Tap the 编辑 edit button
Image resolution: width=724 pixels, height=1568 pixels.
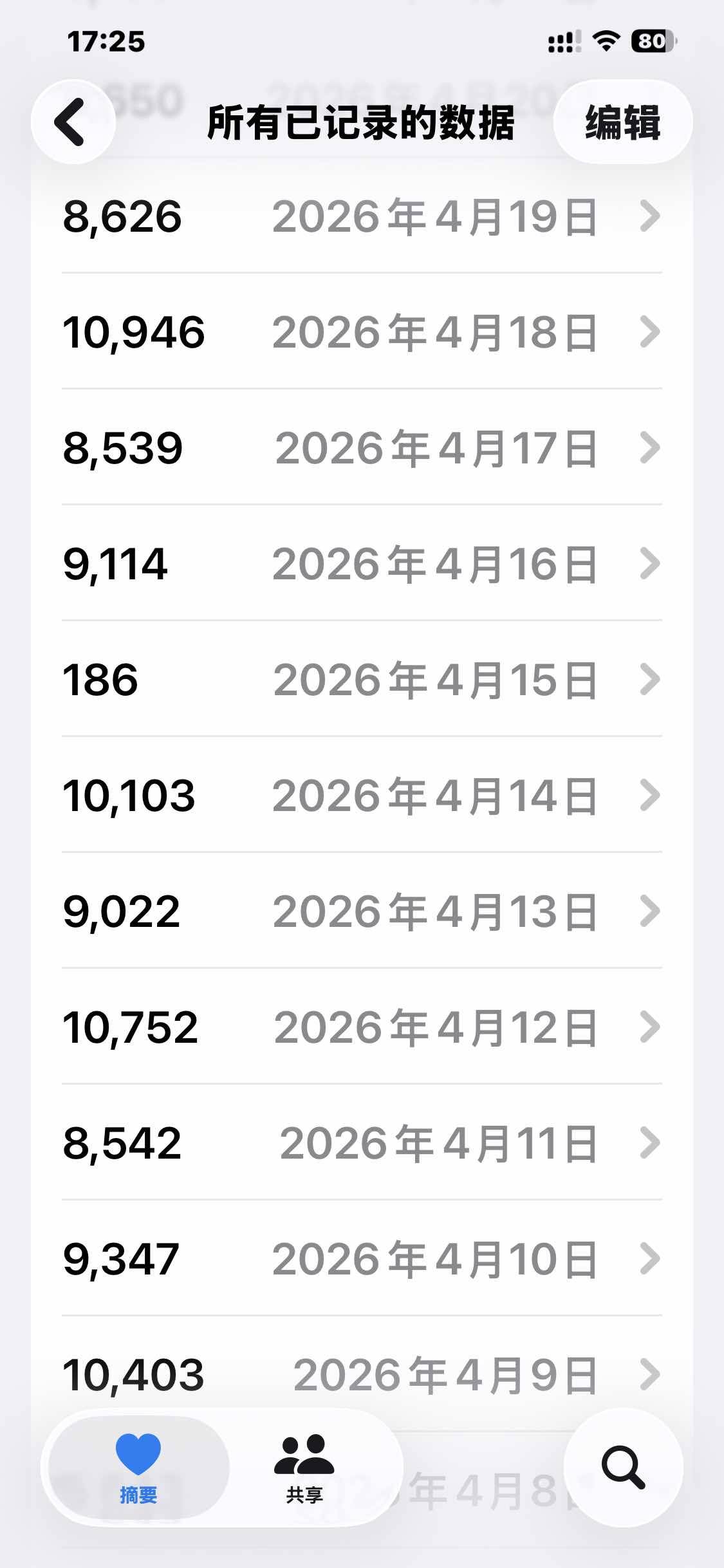tap(622, 122)
